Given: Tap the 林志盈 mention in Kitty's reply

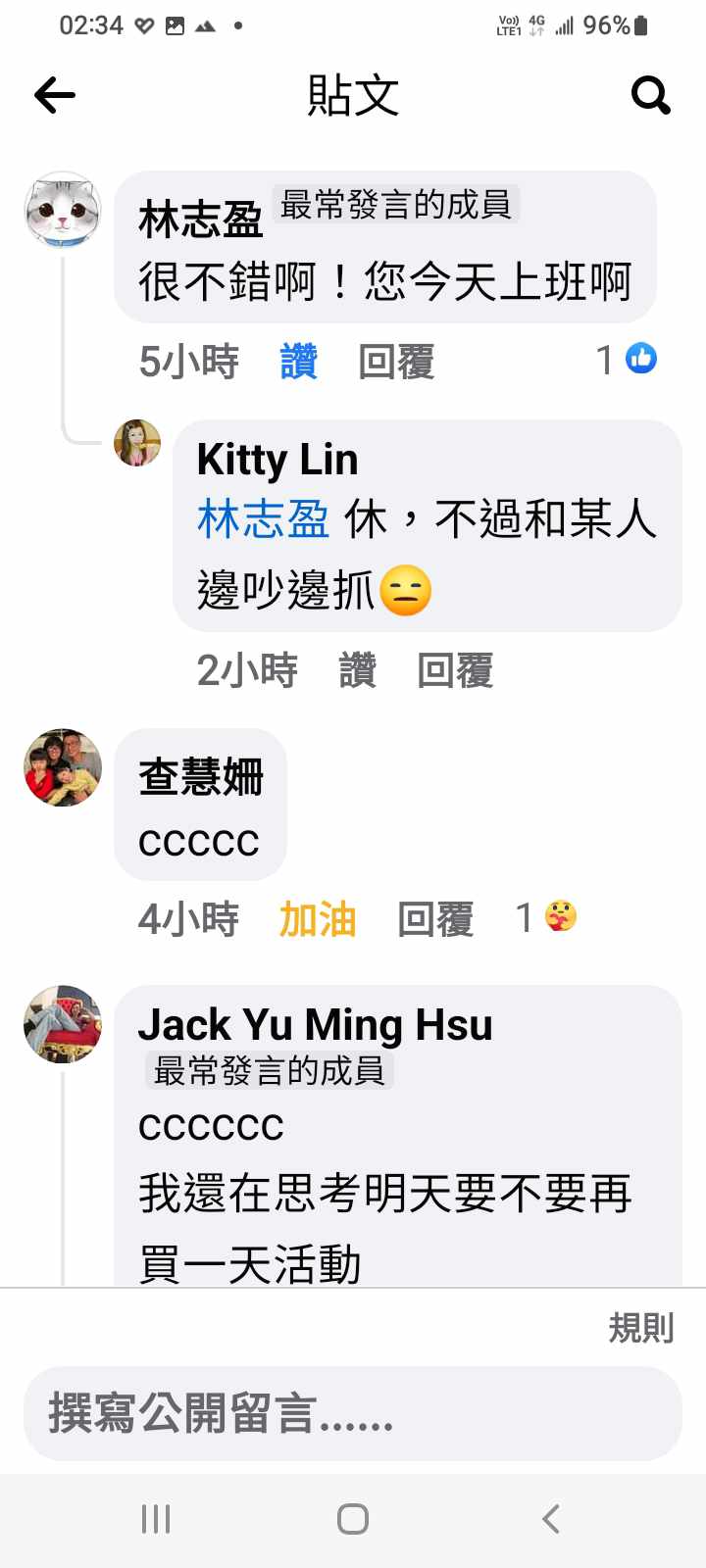Looking at the screenshot, I should tap(263, 519).
